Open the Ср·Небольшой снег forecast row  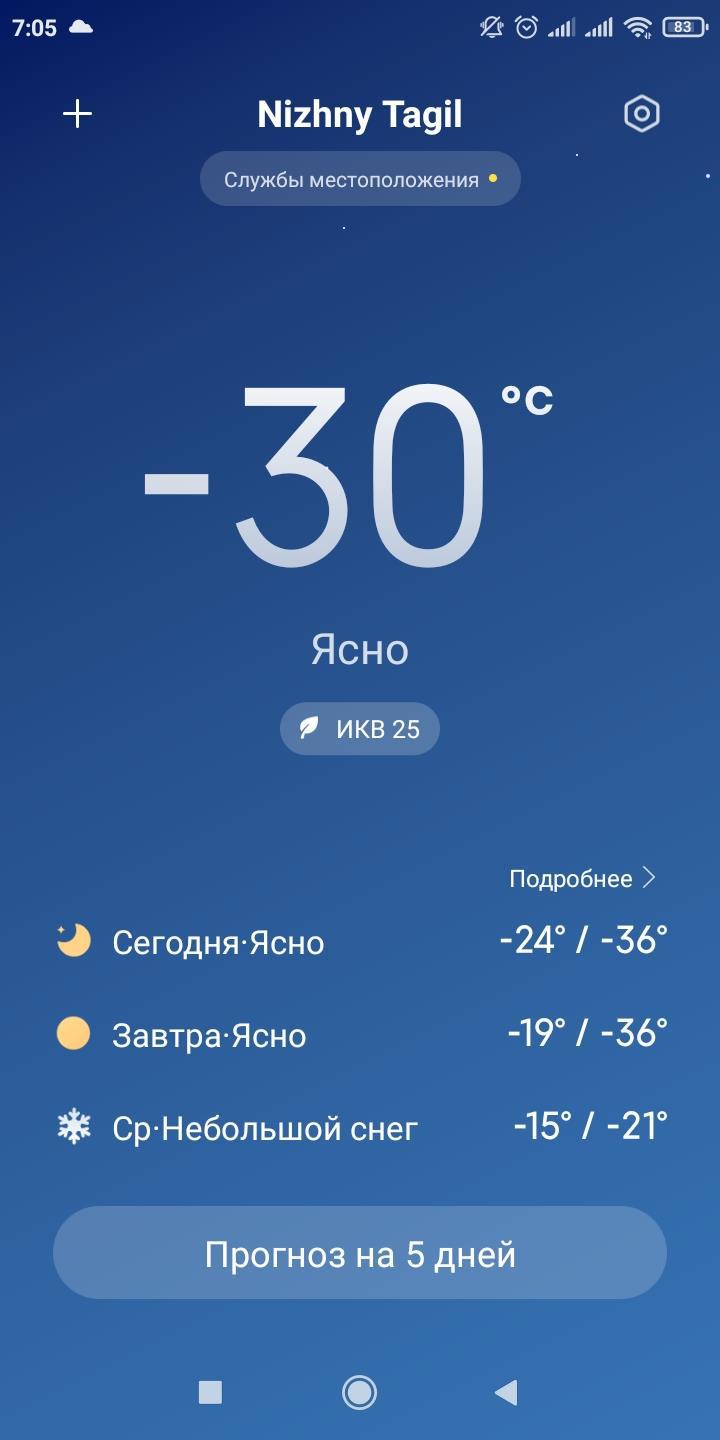tap(360, 1128)
